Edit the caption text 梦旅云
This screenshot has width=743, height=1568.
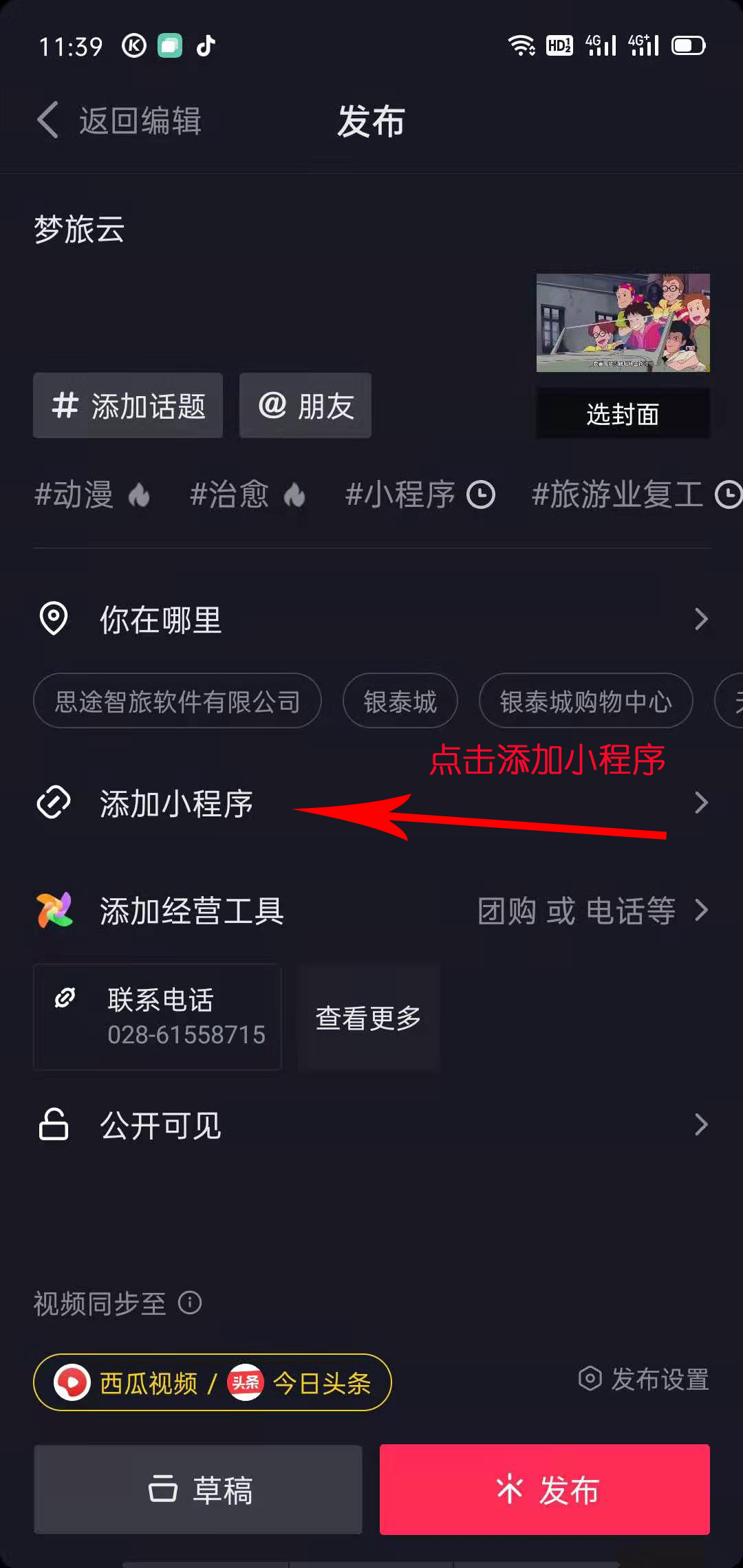tap(80, 230)
